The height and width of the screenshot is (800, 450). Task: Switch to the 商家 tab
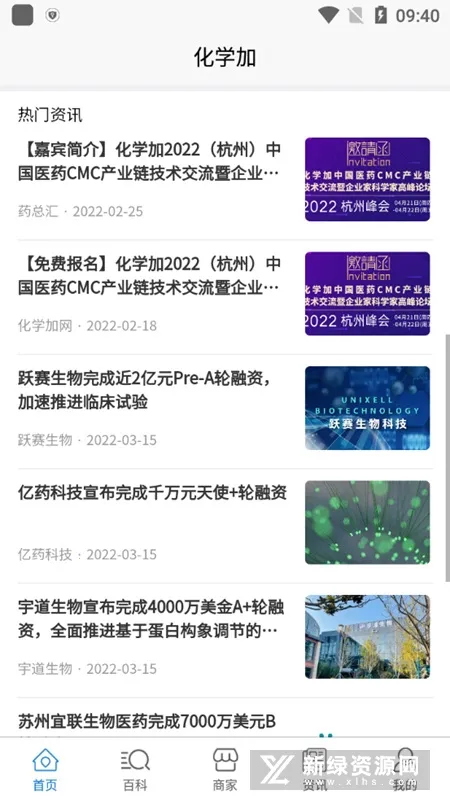tap(225, 769)
